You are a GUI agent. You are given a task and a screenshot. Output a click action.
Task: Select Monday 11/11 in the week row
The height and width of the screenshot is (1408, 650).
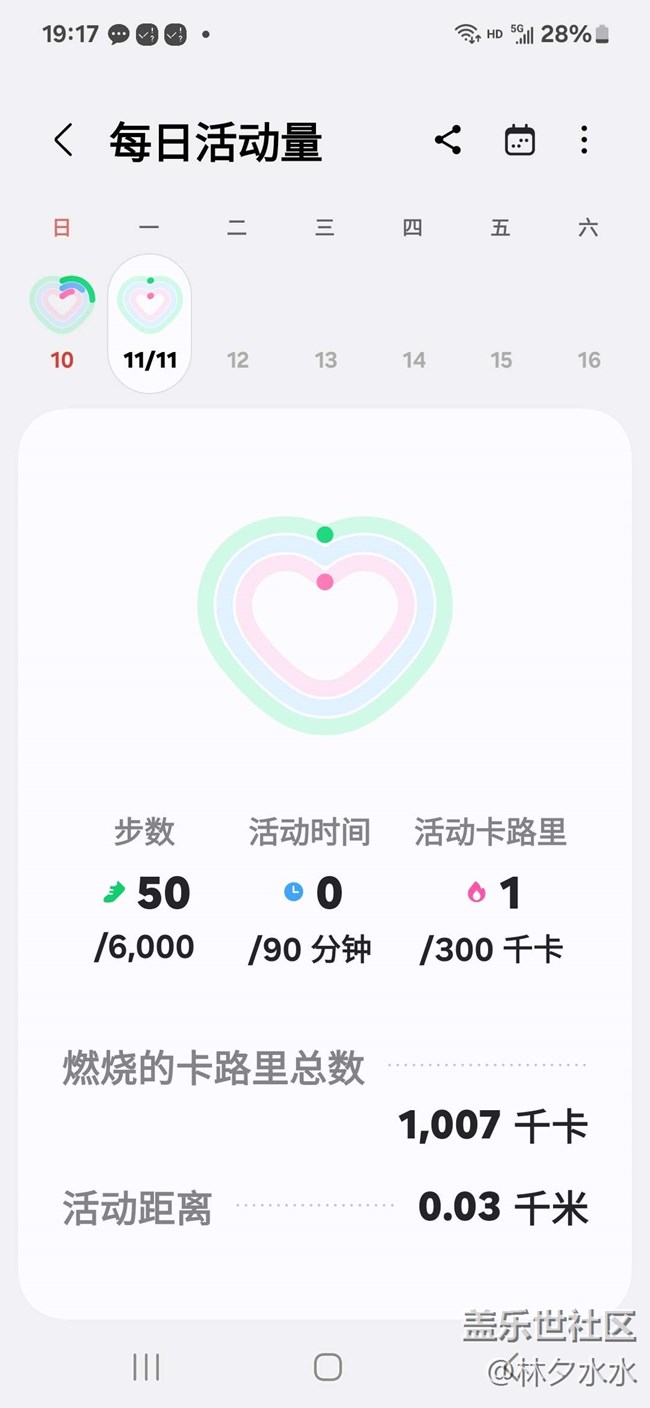150,322
